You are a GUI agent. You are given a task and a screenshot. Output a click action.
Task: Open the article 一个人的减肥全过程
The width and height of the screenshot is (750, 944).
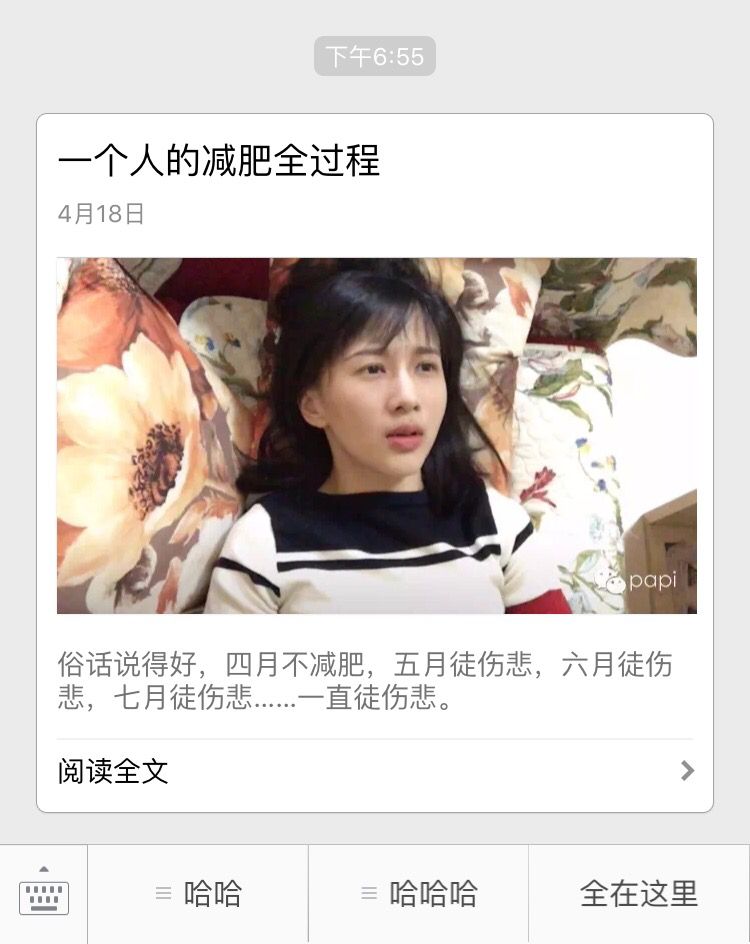[219, 160]
